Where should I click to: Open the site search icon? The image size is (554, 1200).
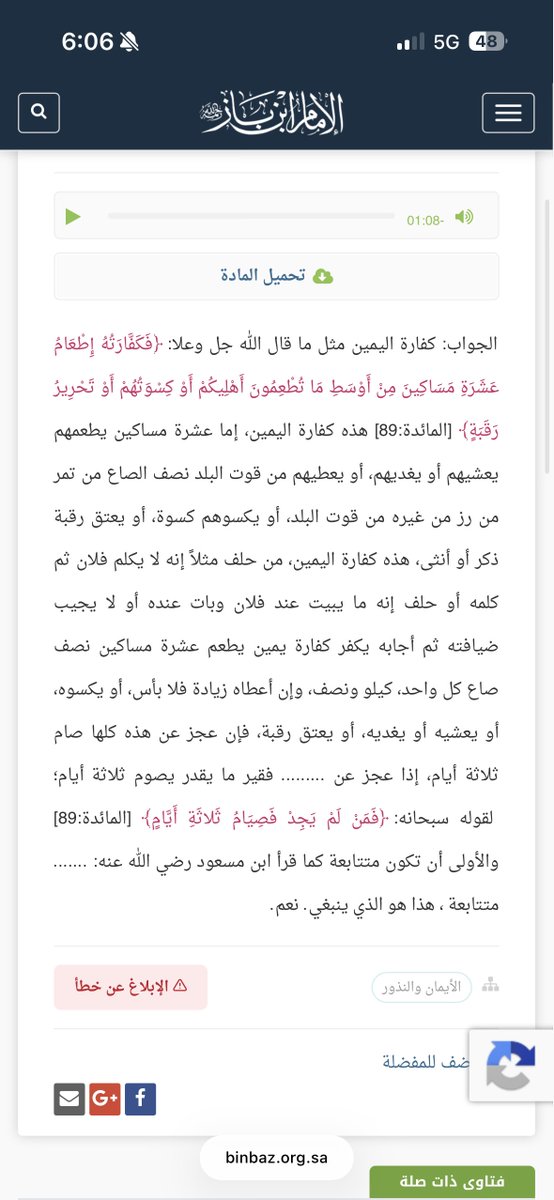39,112
